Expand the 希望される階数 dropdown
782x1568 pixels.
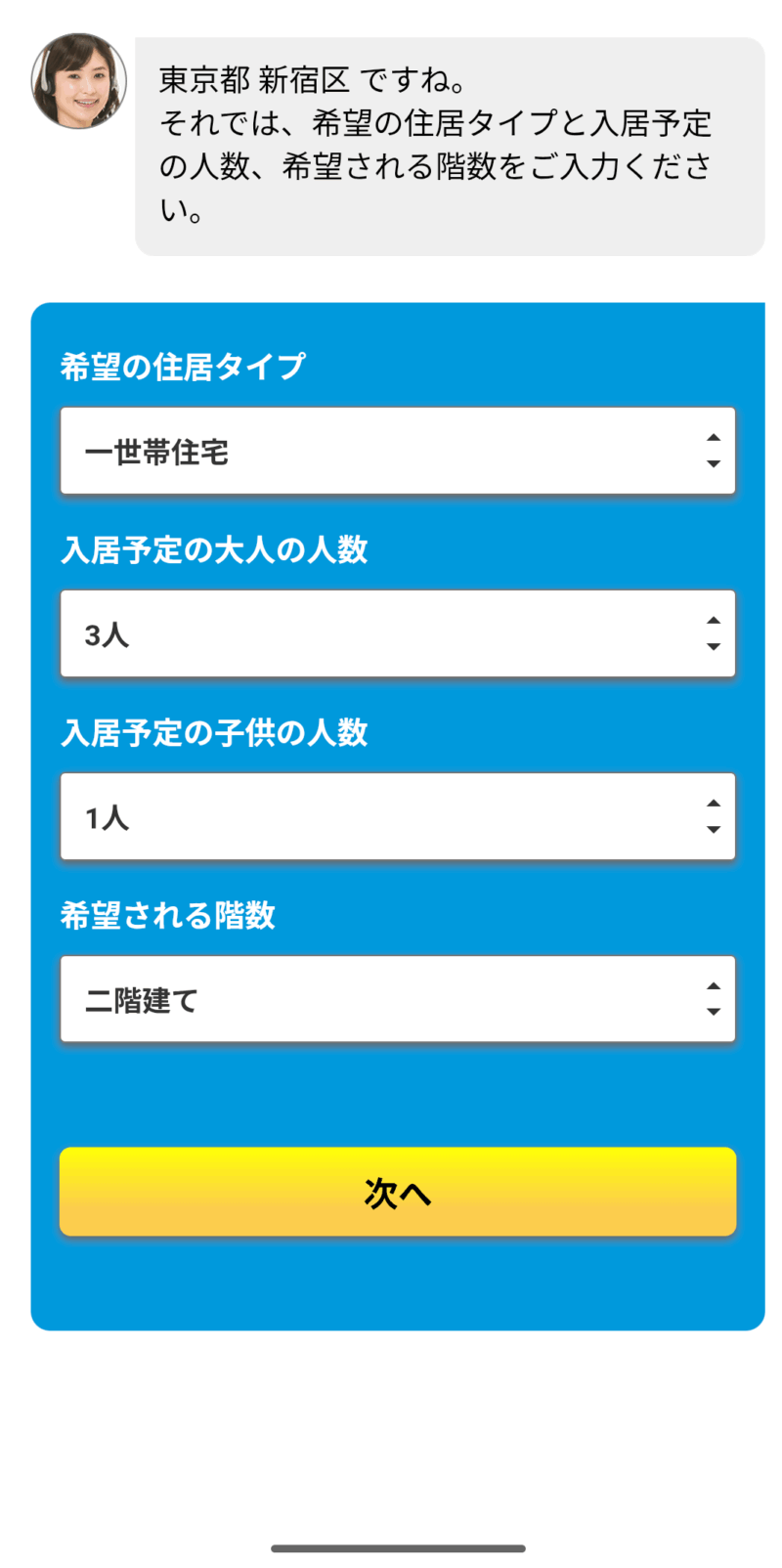(x=397, y=999)
